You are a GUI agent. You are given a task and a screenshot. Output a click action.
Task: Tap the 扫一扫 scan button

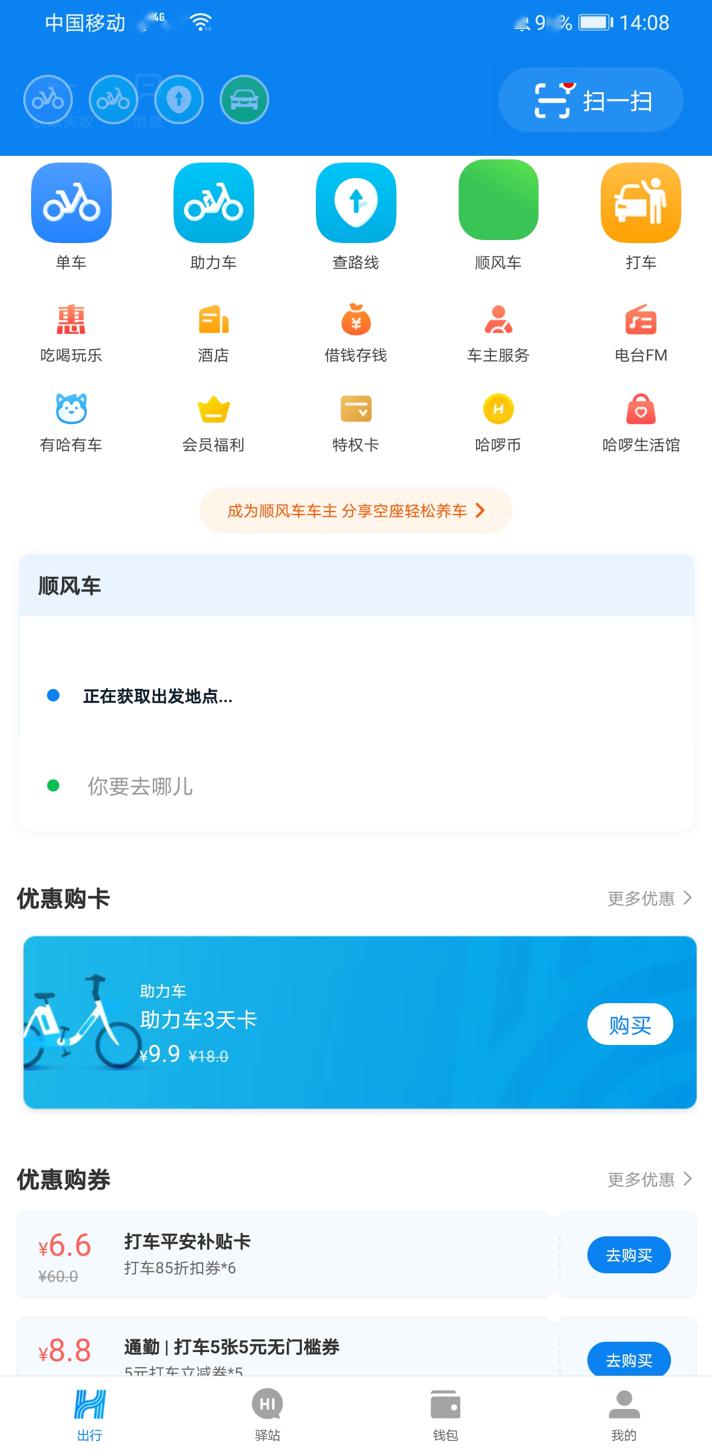point(591,101)
